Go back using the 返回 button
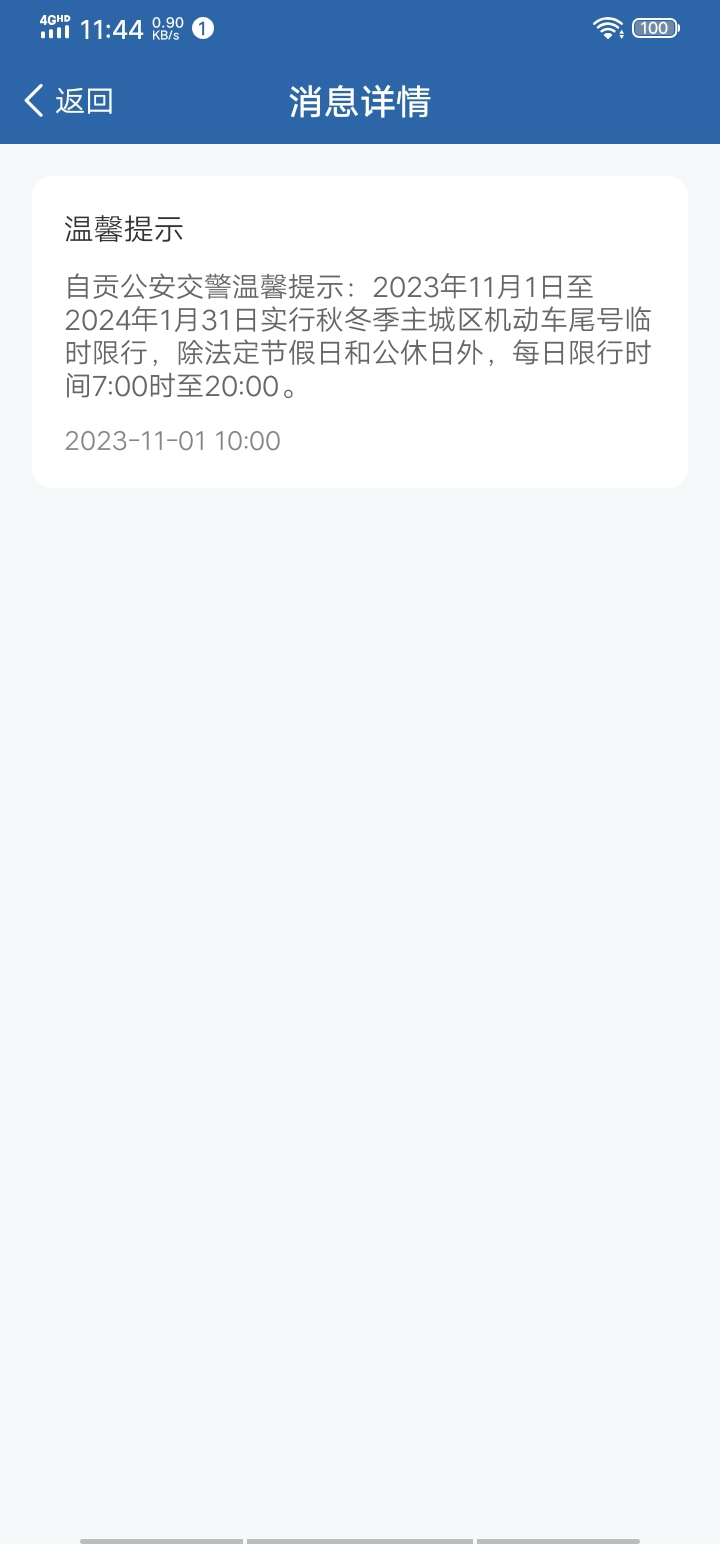The image size is (720, 1544). click(x=68, y=101)
